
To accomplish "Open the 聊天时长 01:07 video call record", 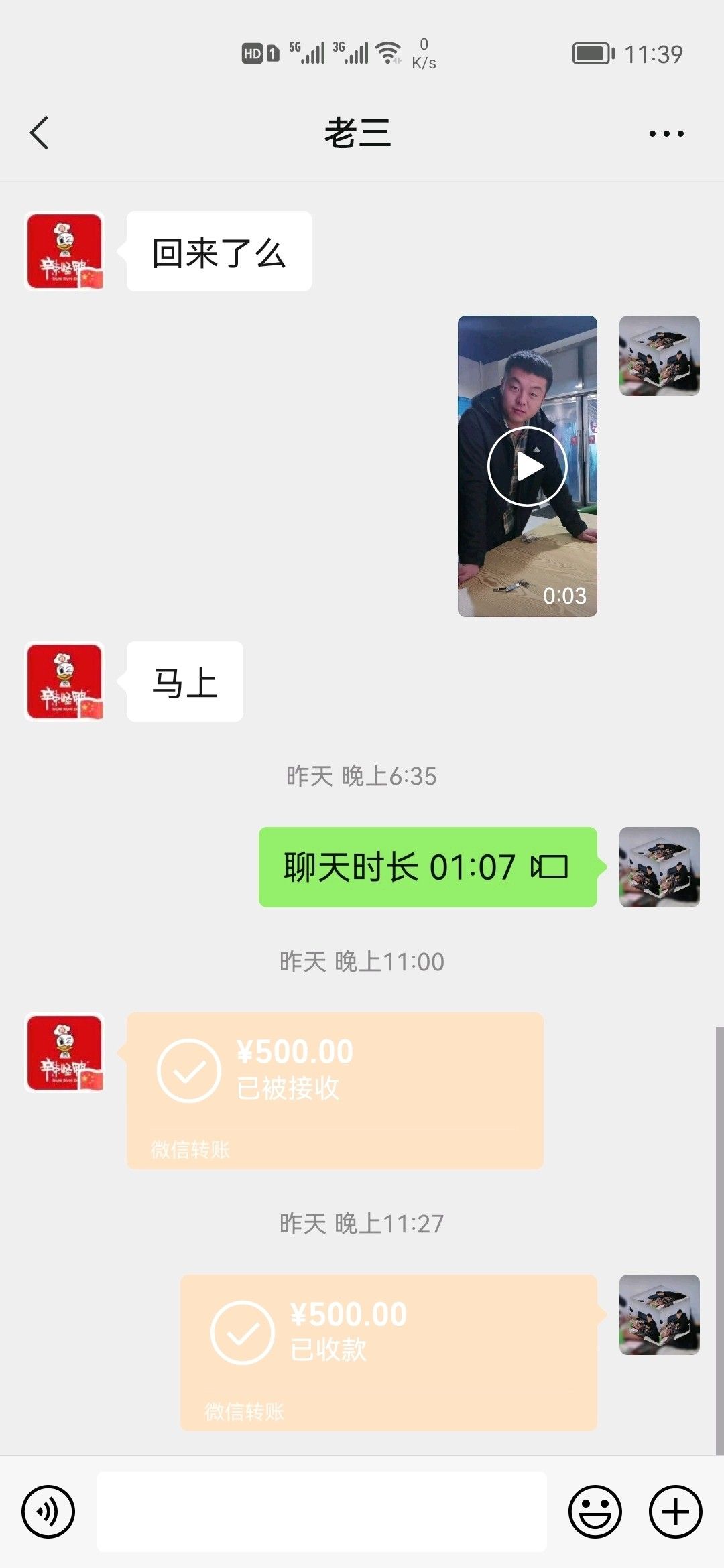I will [428, 867].
